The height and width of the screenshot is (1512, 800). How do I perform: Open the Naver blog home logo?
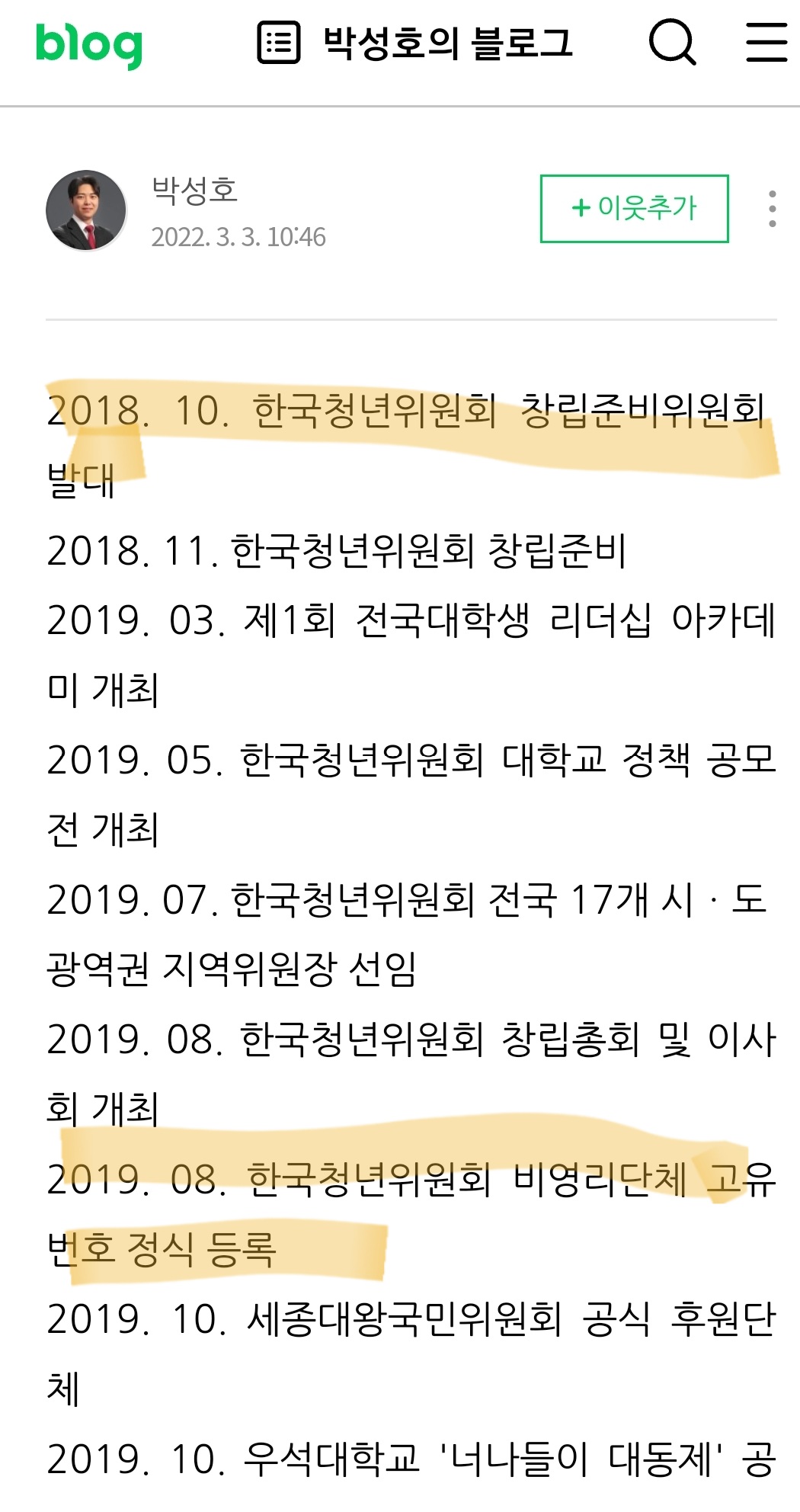click(x=89, y=44)
